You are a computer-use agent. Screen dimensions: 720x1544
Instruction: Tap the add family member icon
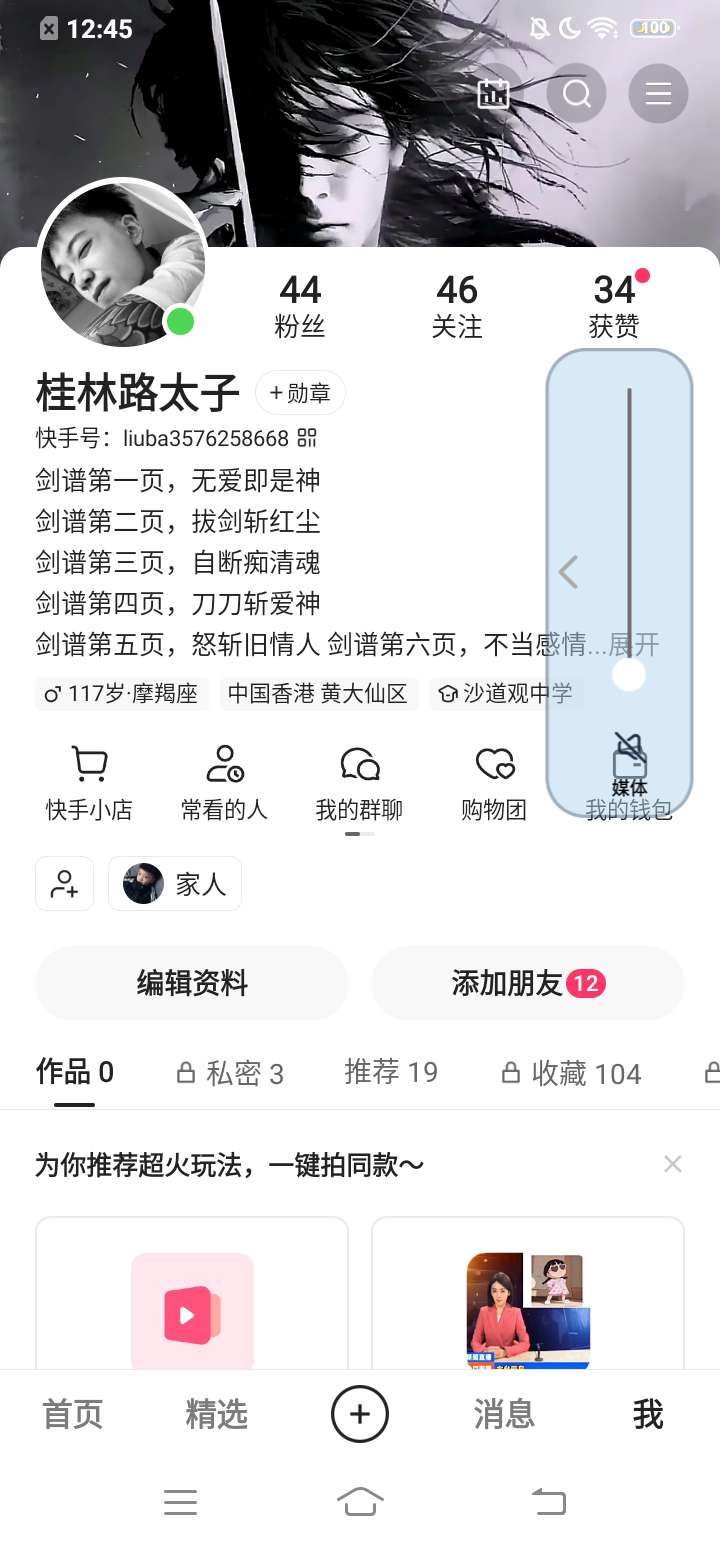point(65,884)
